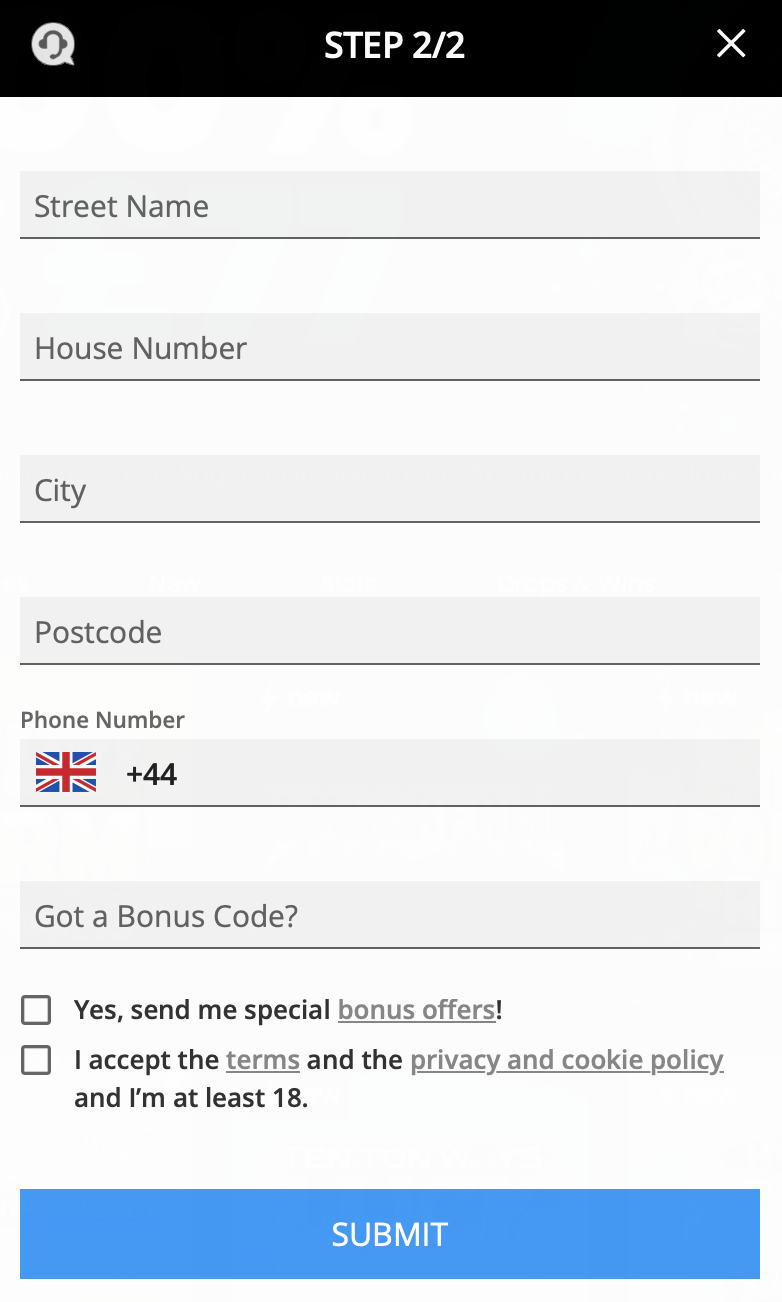View the terms link
The image size is (782, 1302).
262,1060
